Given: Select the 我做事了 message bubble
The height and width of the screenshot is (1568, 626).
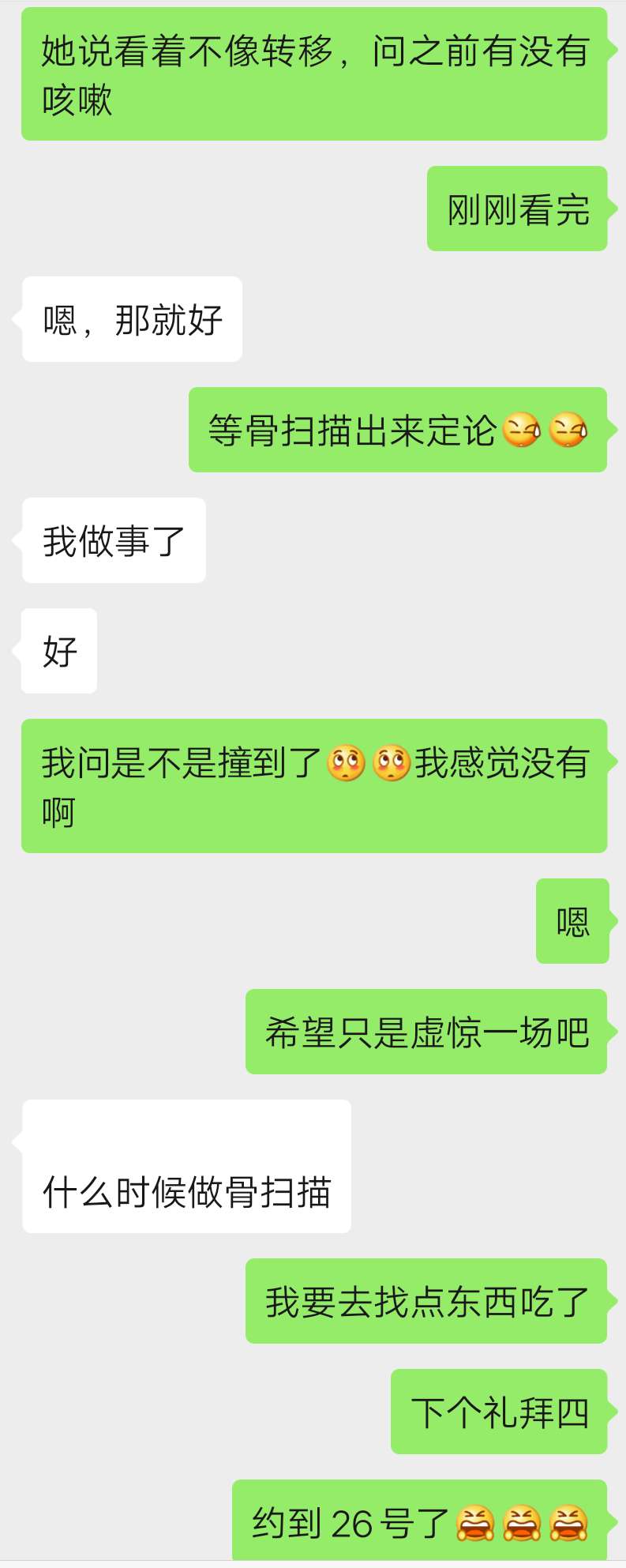Looking at the screenshot, I should pos(113,540).
